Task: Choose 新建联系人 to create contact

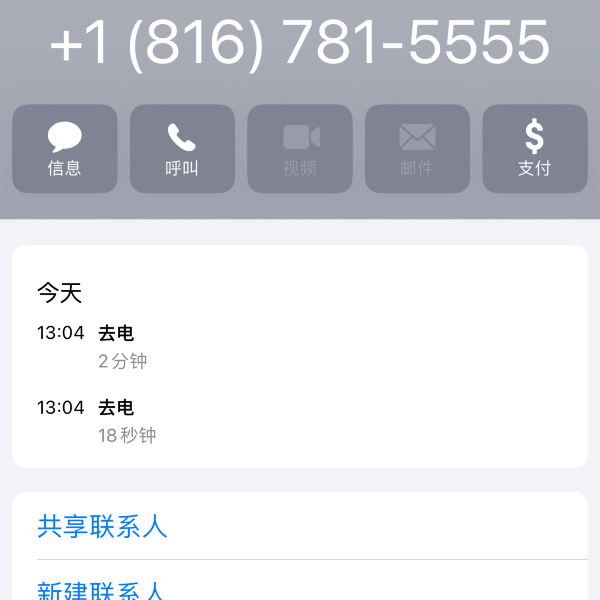Action: [x=102, y=590]
